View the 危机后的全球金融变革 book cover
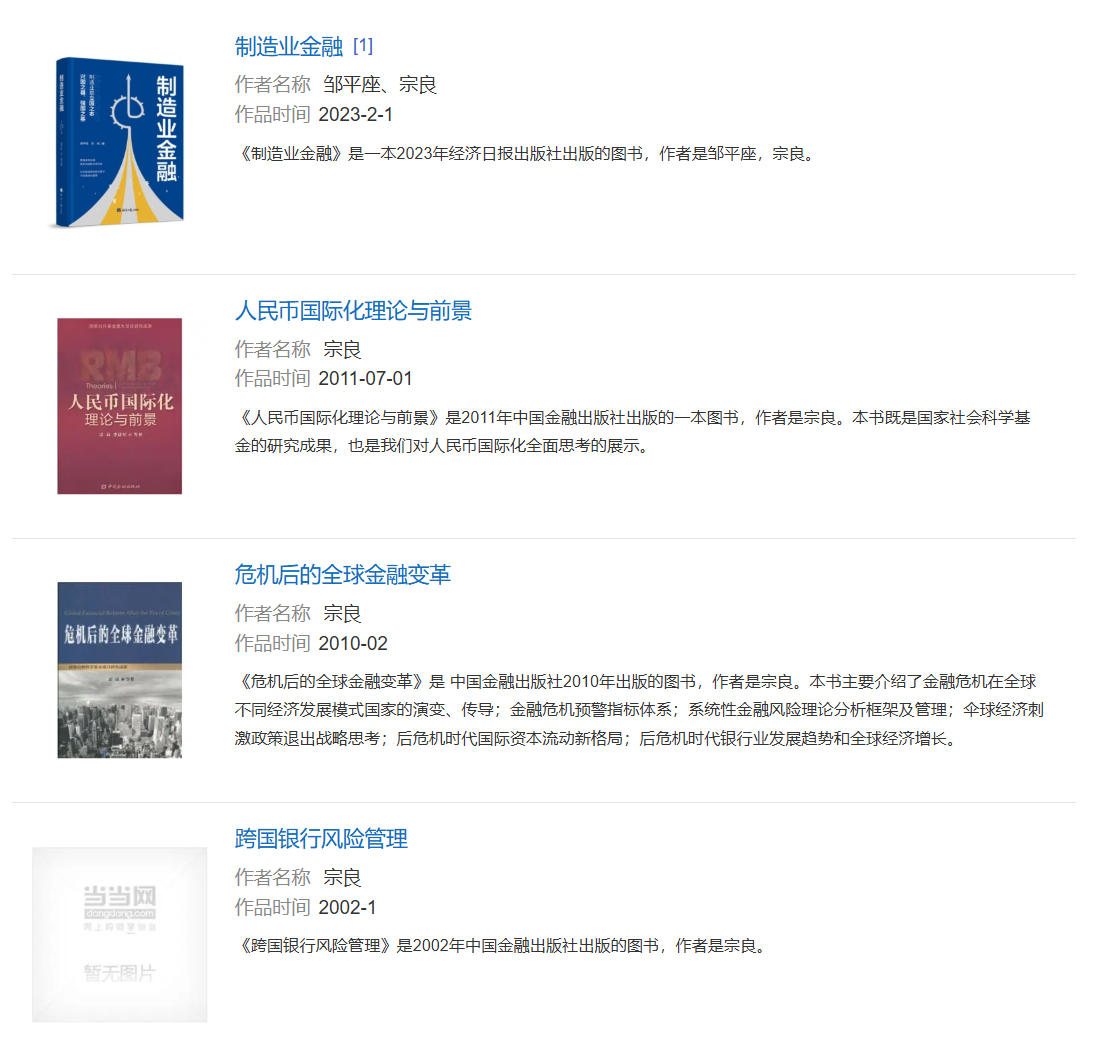1095x1062 pixels. pos(119,670)
